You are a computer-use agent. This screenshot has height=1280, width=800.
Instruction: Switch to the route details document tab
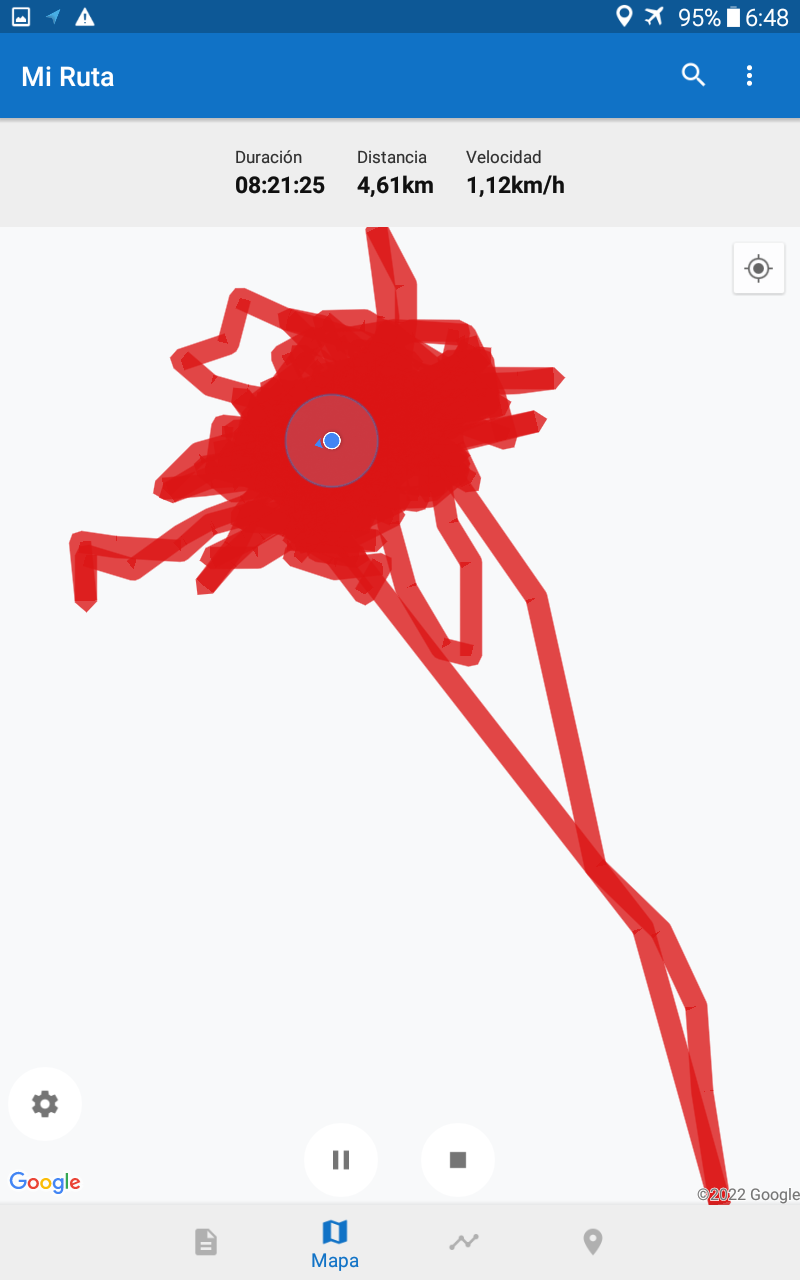point(205,1242)
